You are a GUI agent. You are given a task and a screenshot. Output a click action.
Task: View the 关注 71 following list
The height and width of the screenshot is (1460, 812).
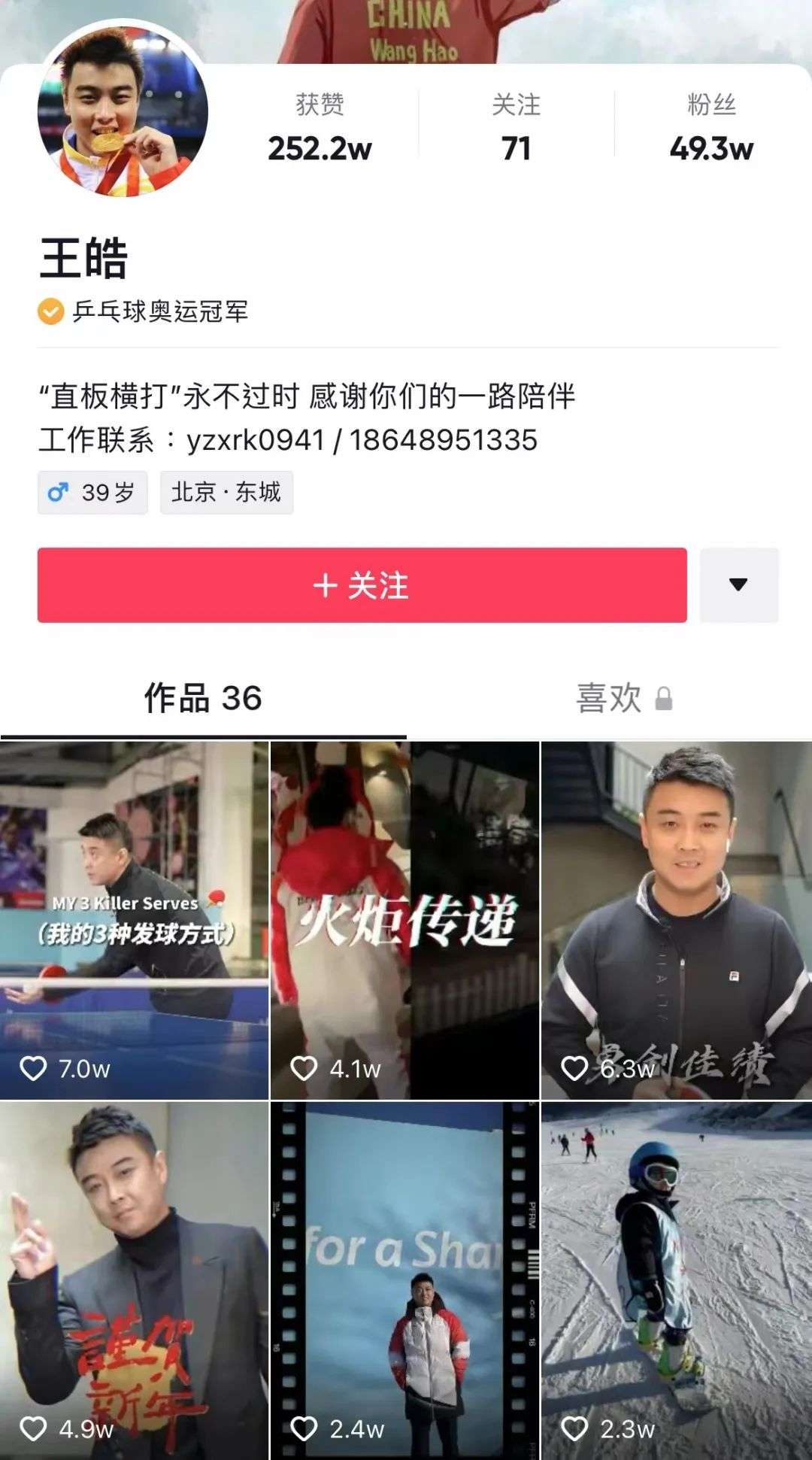pyautogui.click(x=516, y=128)
